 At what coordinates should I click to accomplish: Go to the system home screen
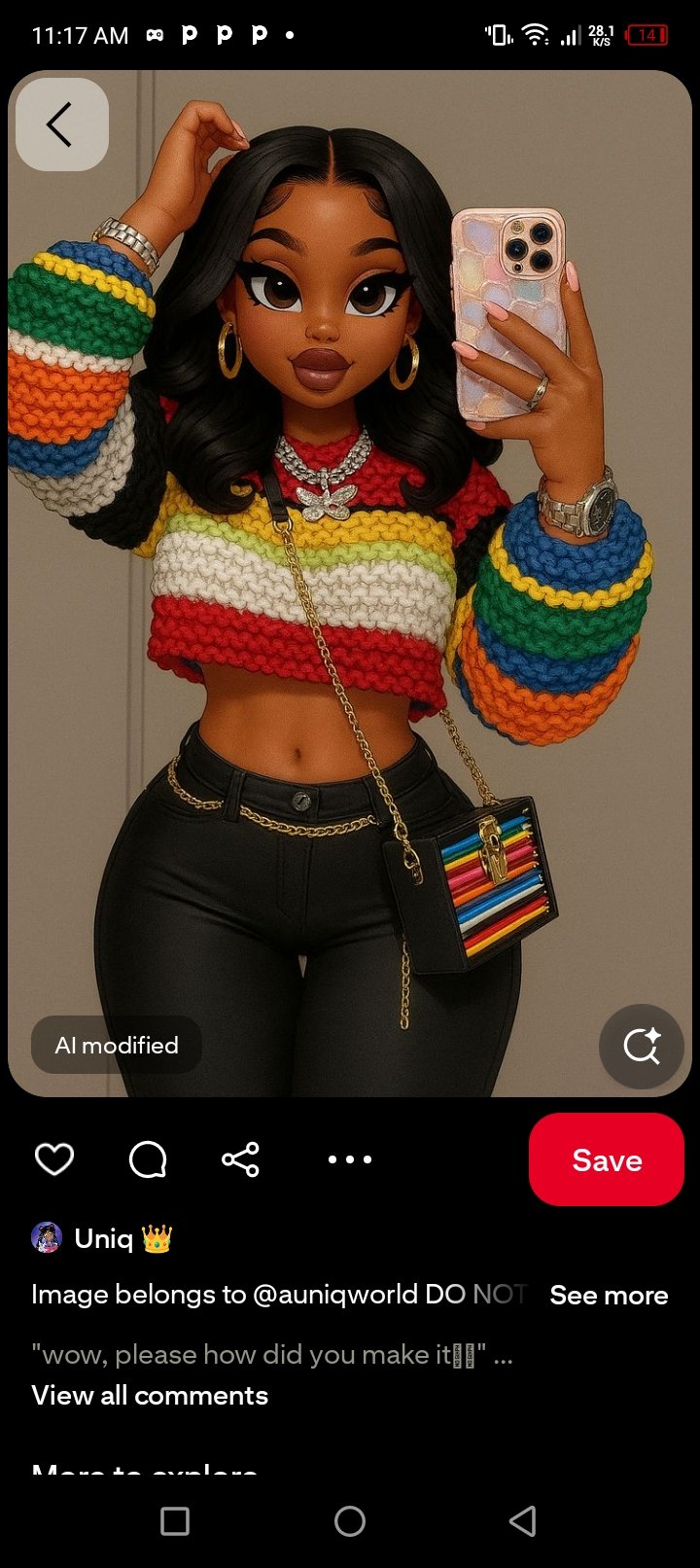point(350,1521)
